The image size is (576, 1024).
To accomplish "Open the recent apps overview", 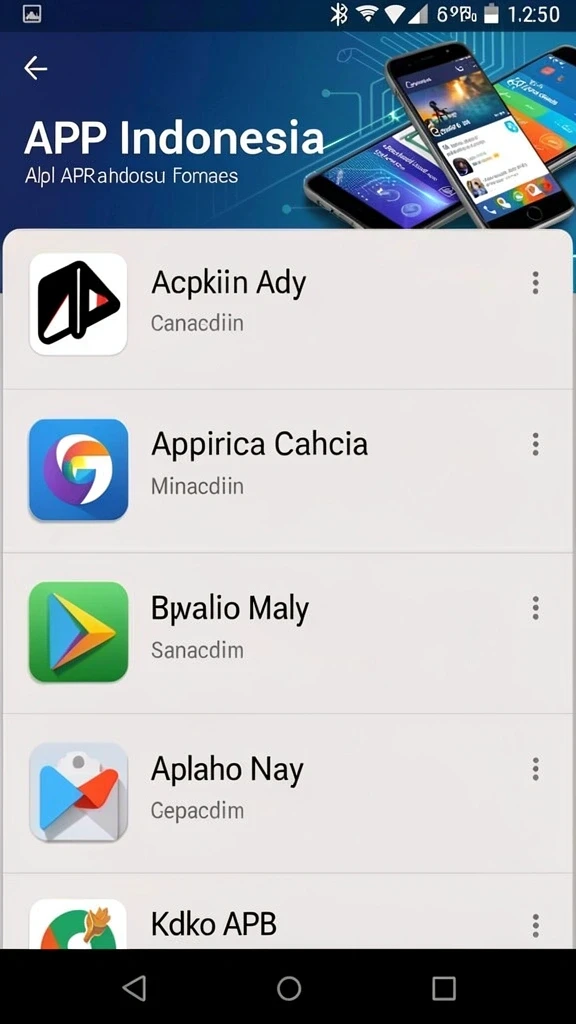I will [x=444, y=989].
